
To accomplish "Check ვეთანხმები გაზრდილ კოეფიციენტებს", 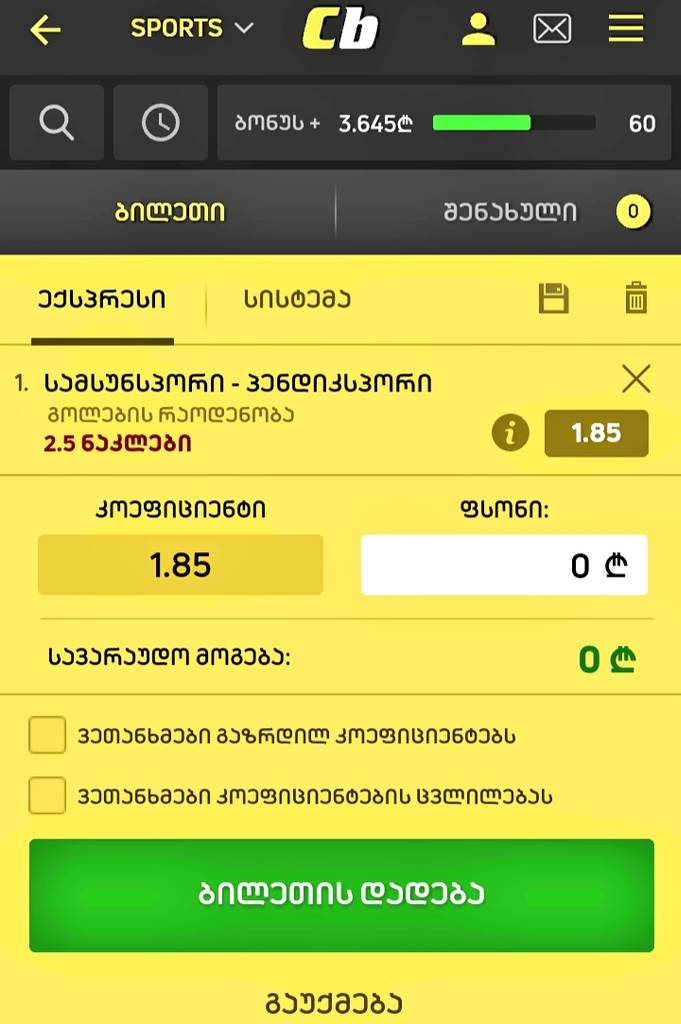I will click(x=47, y=735).
